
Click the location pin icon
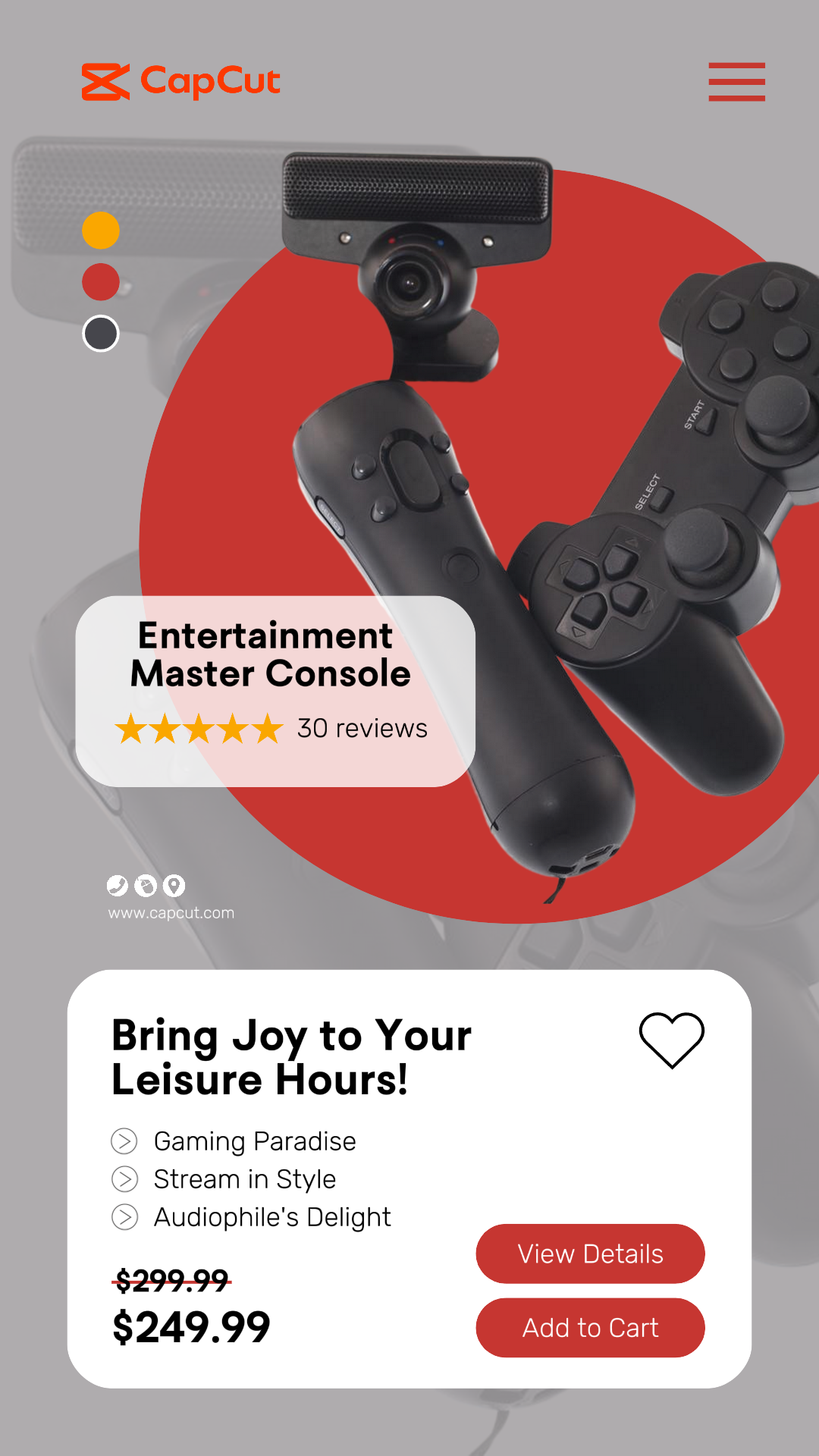pos(174,886)
